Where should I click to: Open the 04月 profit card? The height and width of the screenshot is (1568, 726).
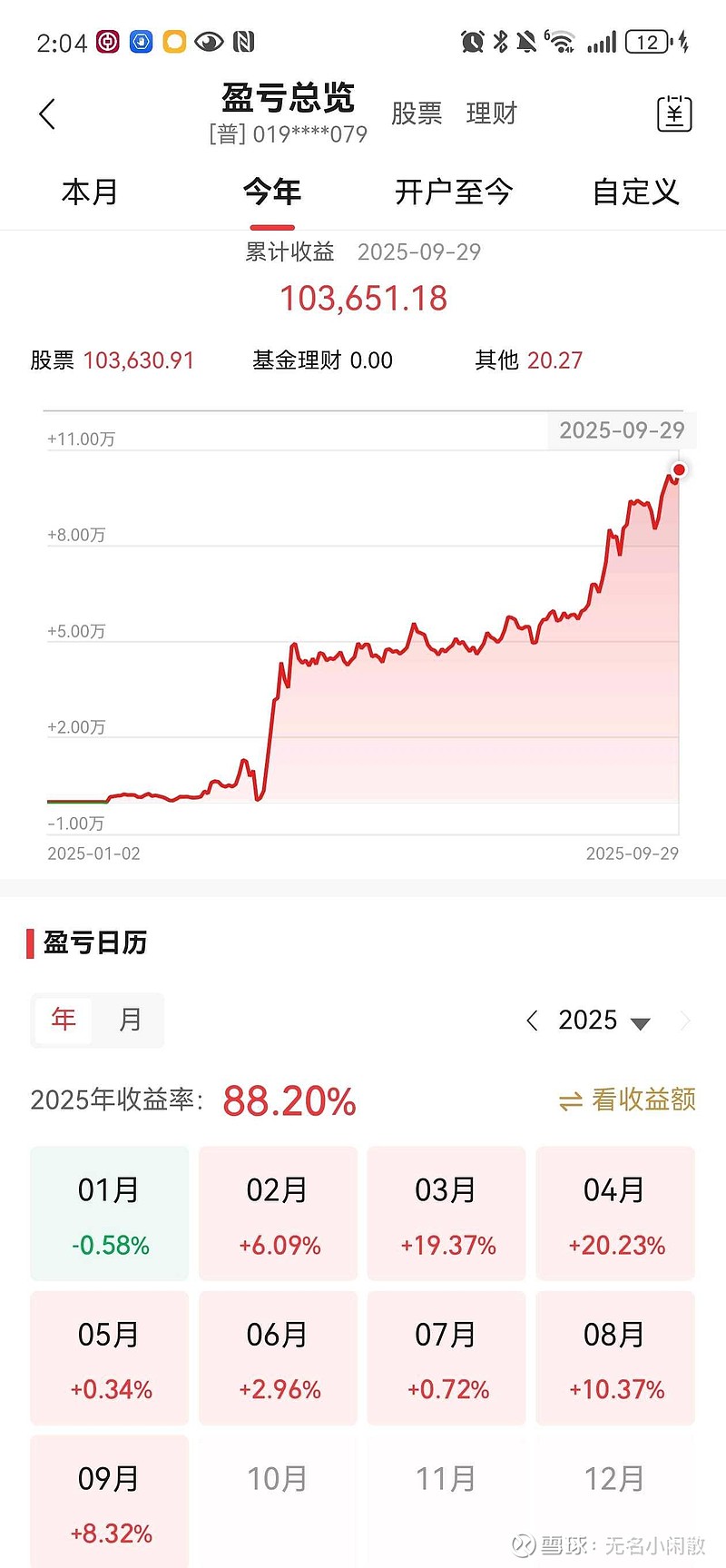pyautogui.click(x=615, y=1214)
